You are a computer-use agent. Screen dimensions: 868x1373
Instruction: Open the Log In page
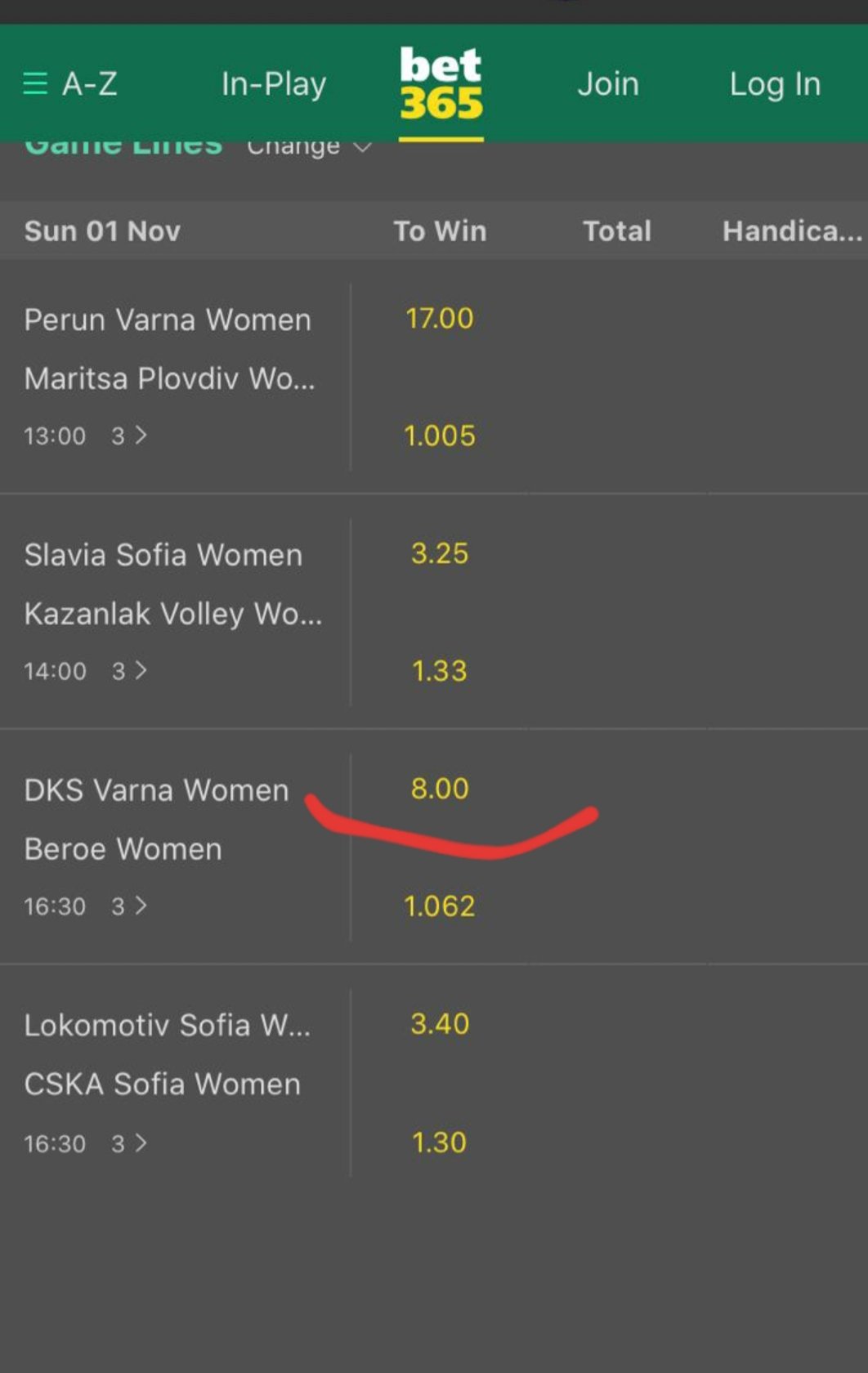tap(775, 83)
